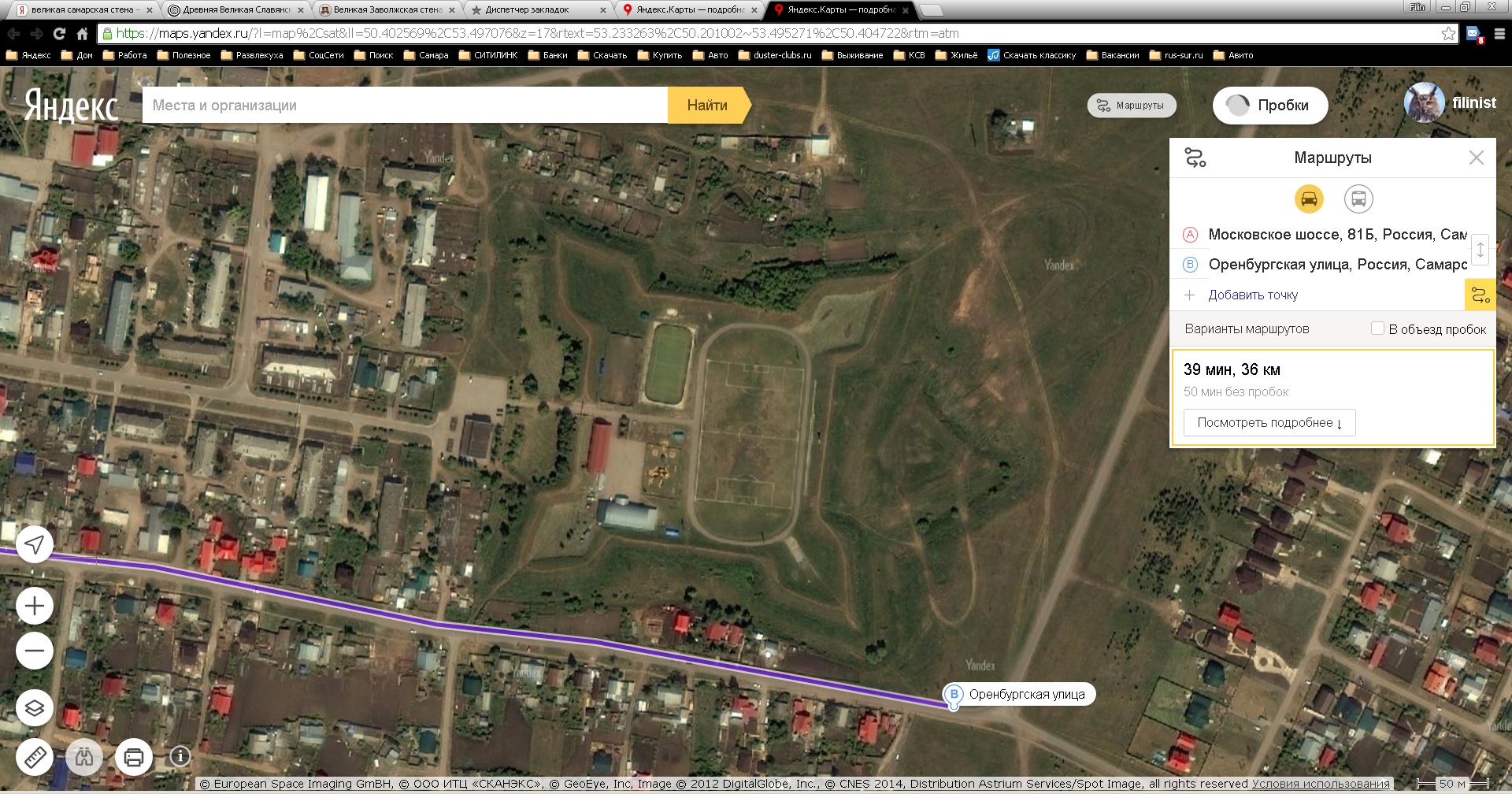Open the filinist profile avatar
The height and width of the screenshot is (794, 1512).
[1424, 103]
